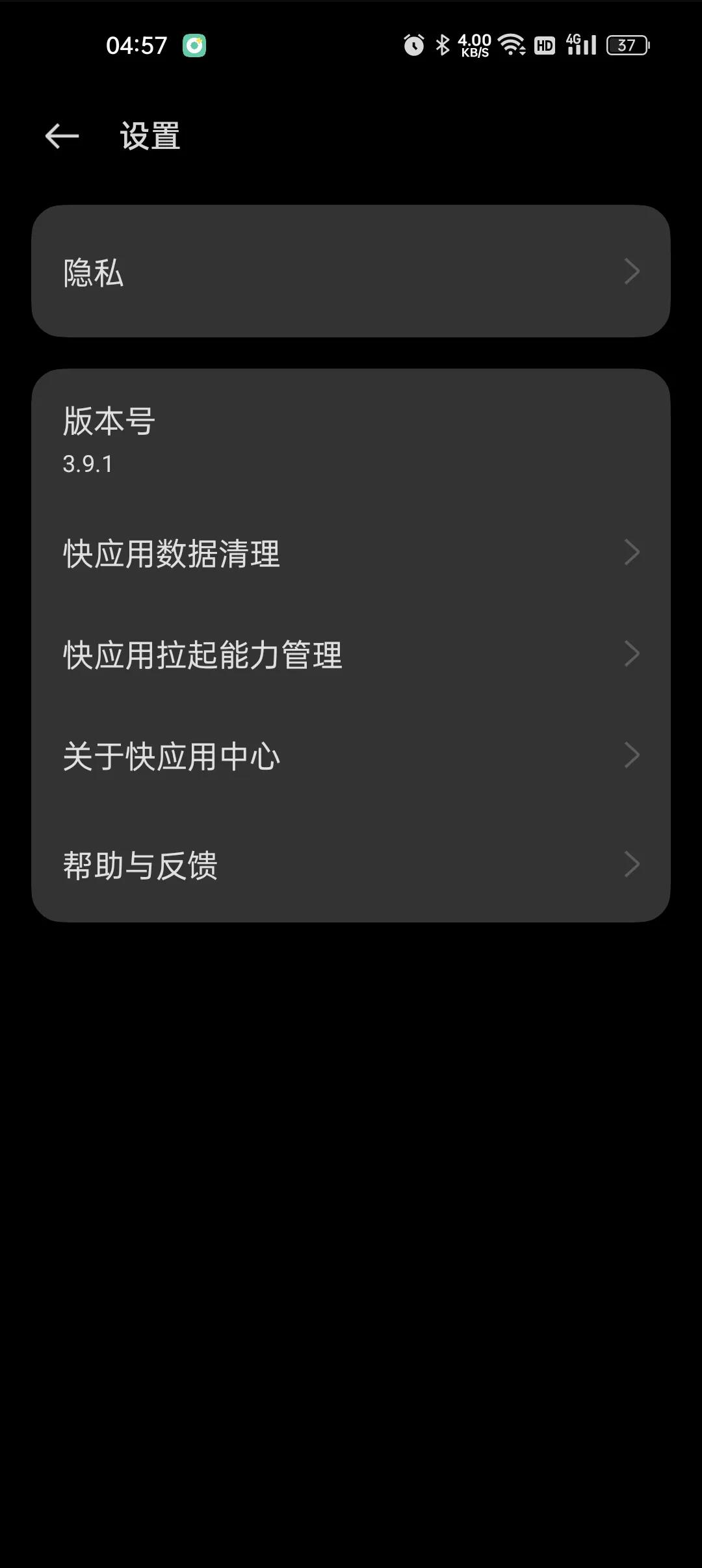Tap the battery indicator showing 37
This screenshot has height=1568, width=702.
pyautogui.click(x=626, y=45)
